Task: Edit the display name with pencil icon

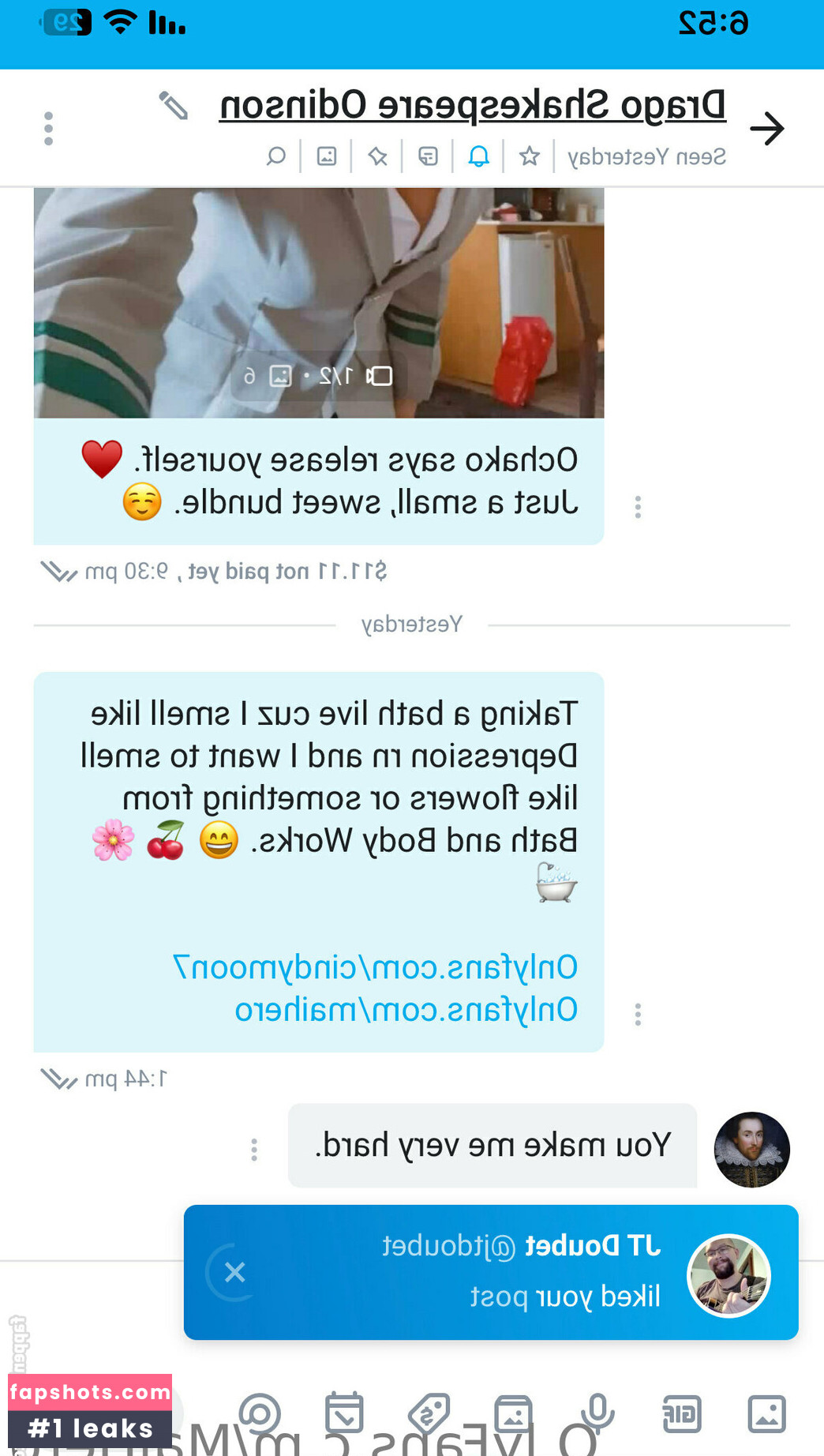Action: 174,106
